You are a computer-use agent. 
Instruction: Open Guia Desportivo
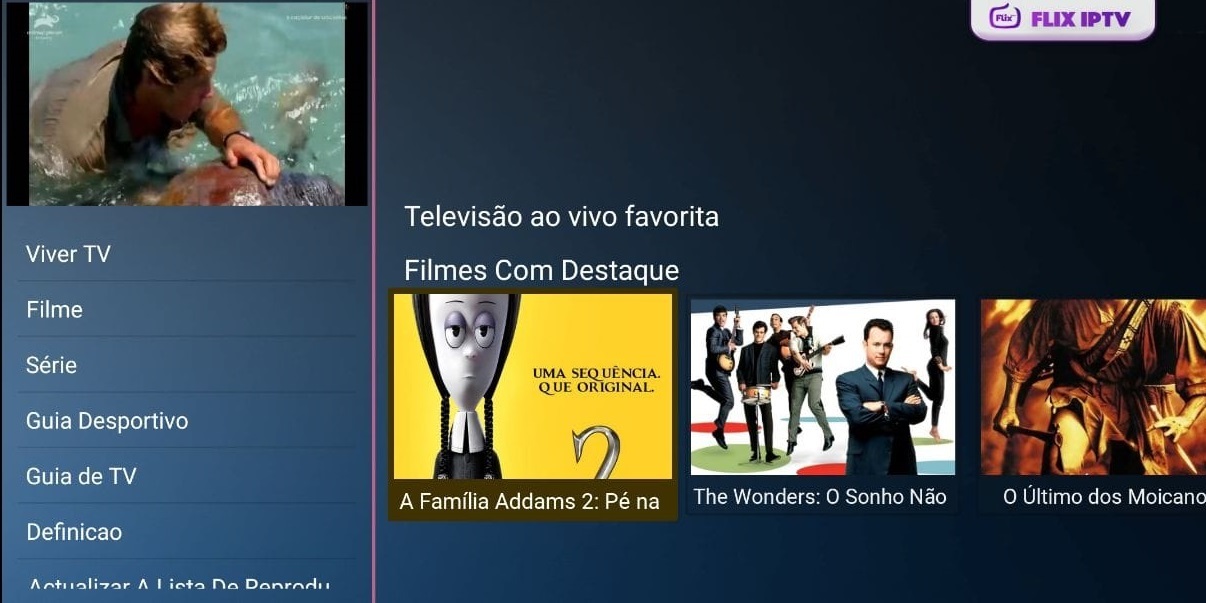[x=107, y=421]
